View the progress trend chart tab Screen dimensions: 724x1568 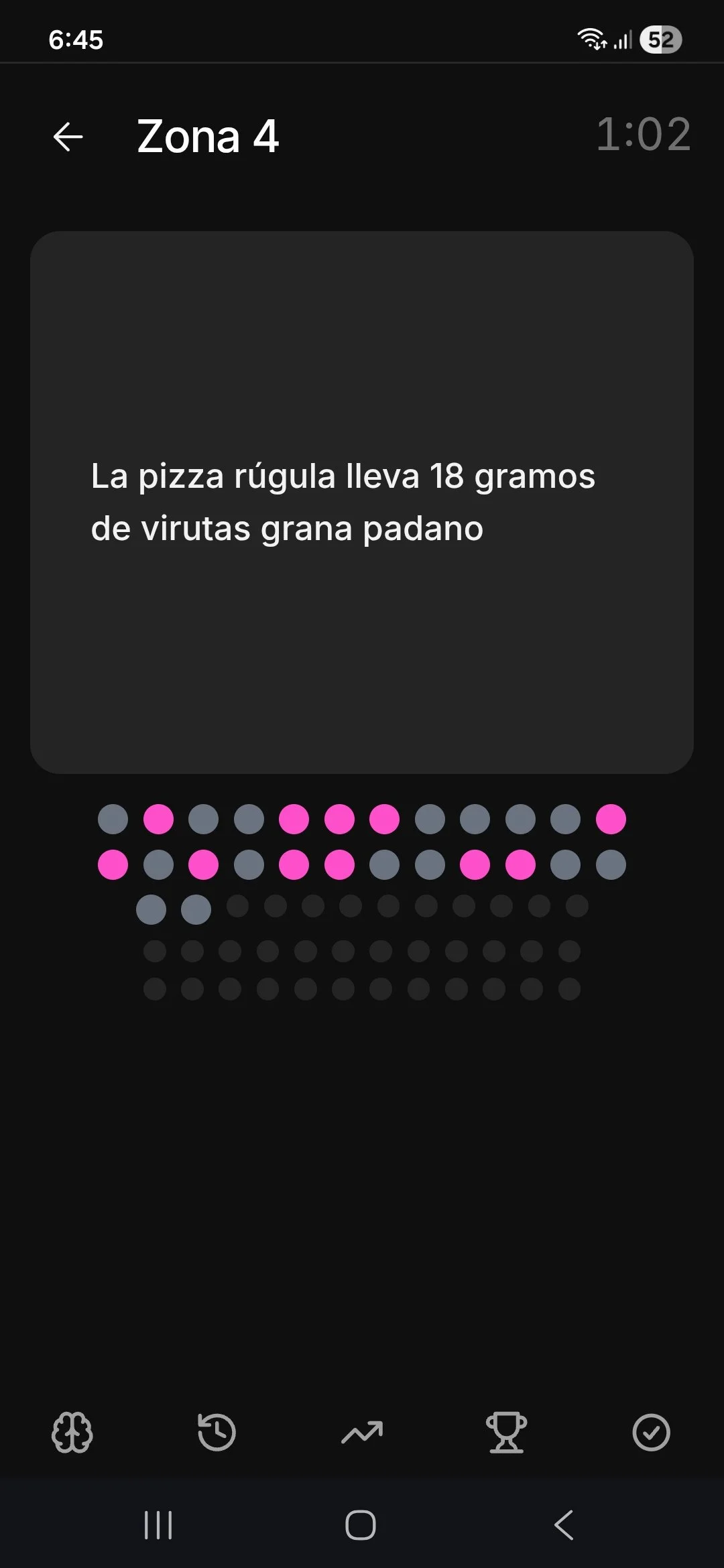pos(362,1433)
